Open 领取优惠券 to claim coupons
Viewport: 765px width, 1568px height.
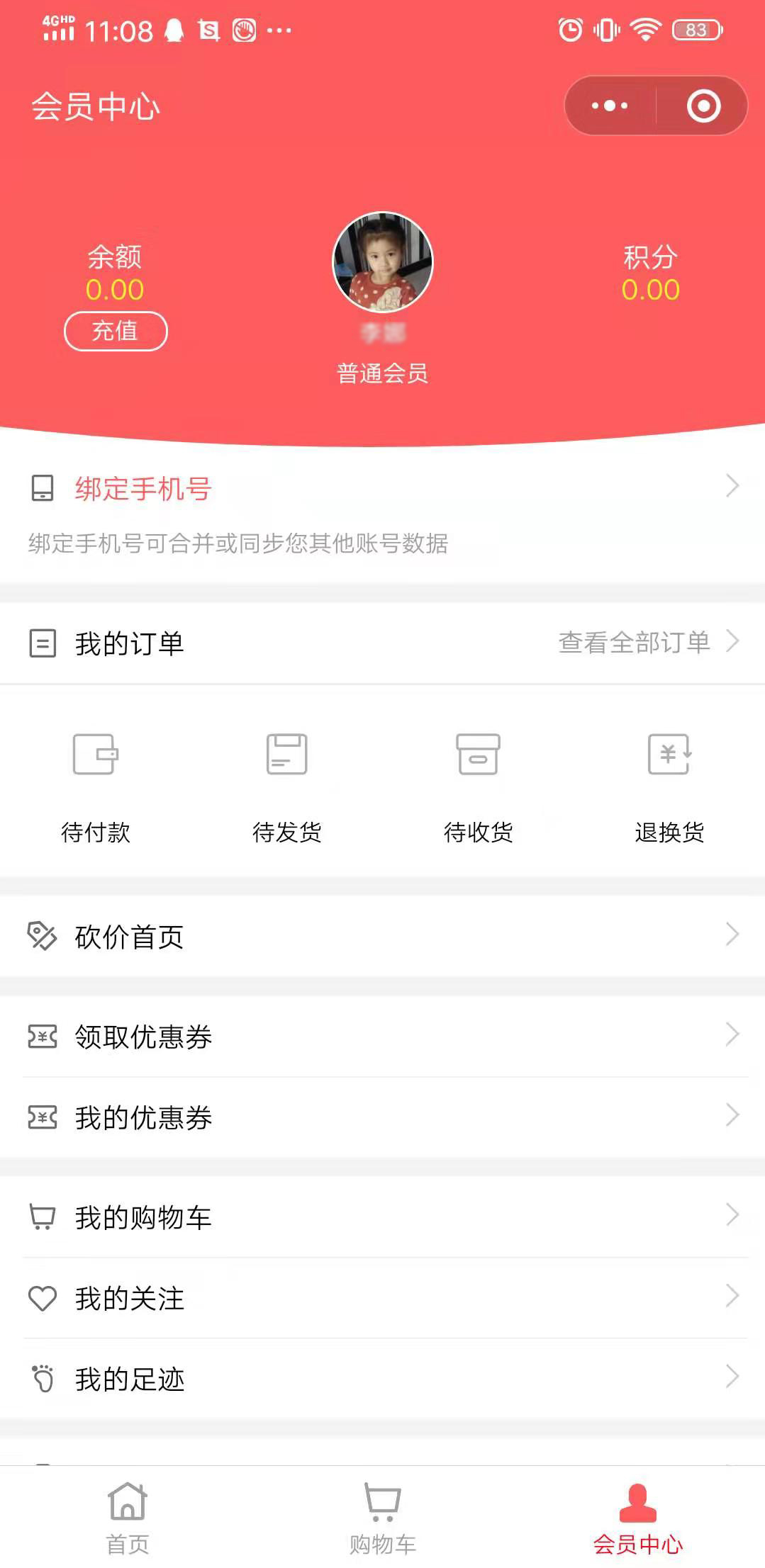383,1037
